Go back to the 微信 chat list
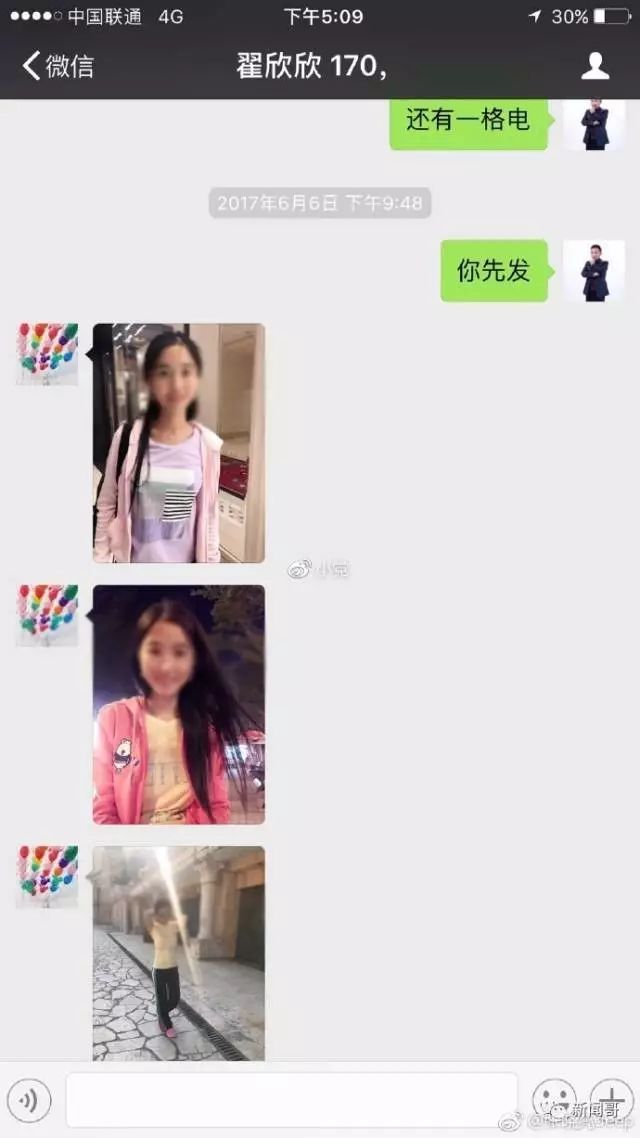This screenshot has width=640, height=1138. [57, 66]
